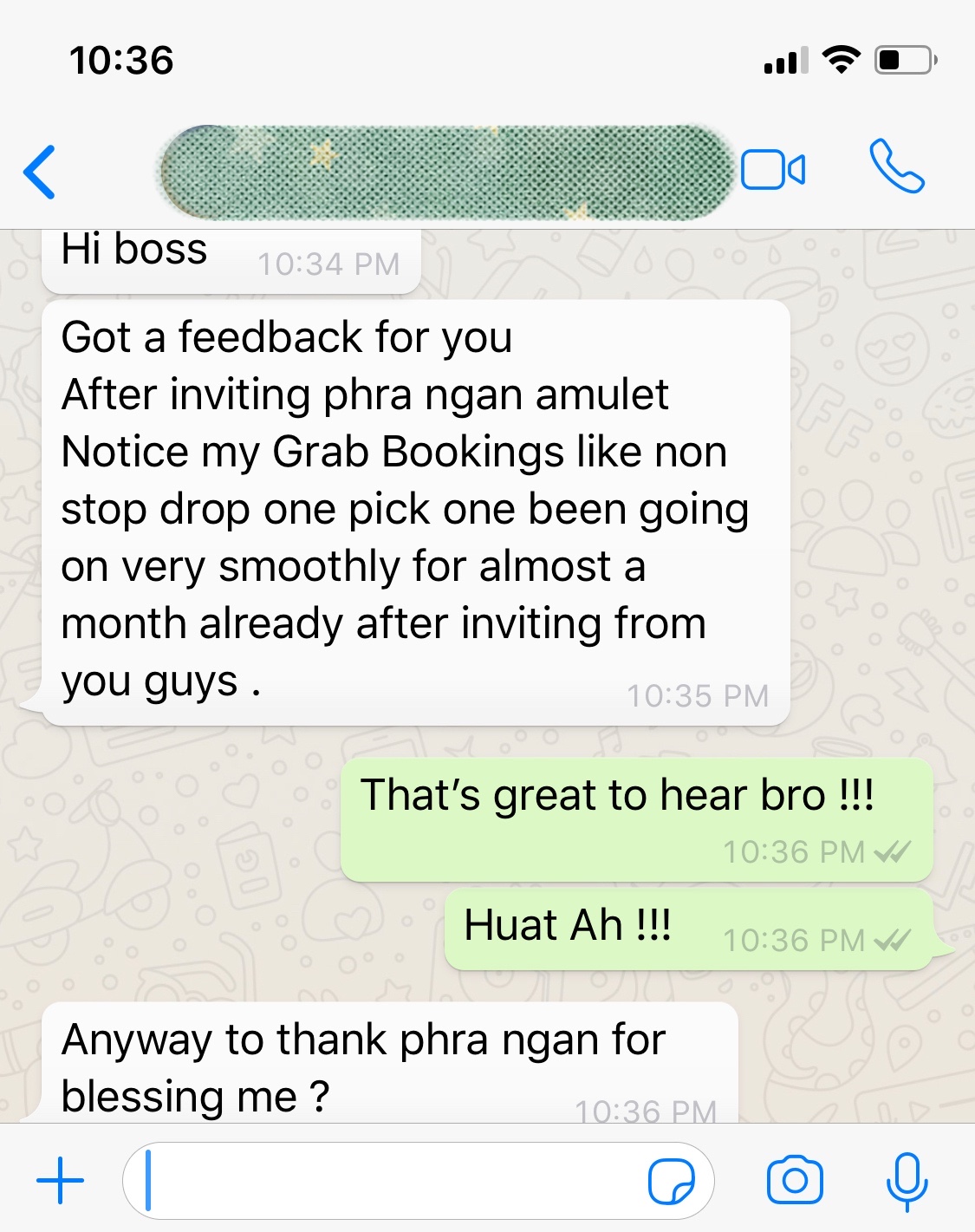Image resolution: width=975 pixels, height=1232 pixels.
Task: Record a voice message with microphone
Action: (907, 1181)
